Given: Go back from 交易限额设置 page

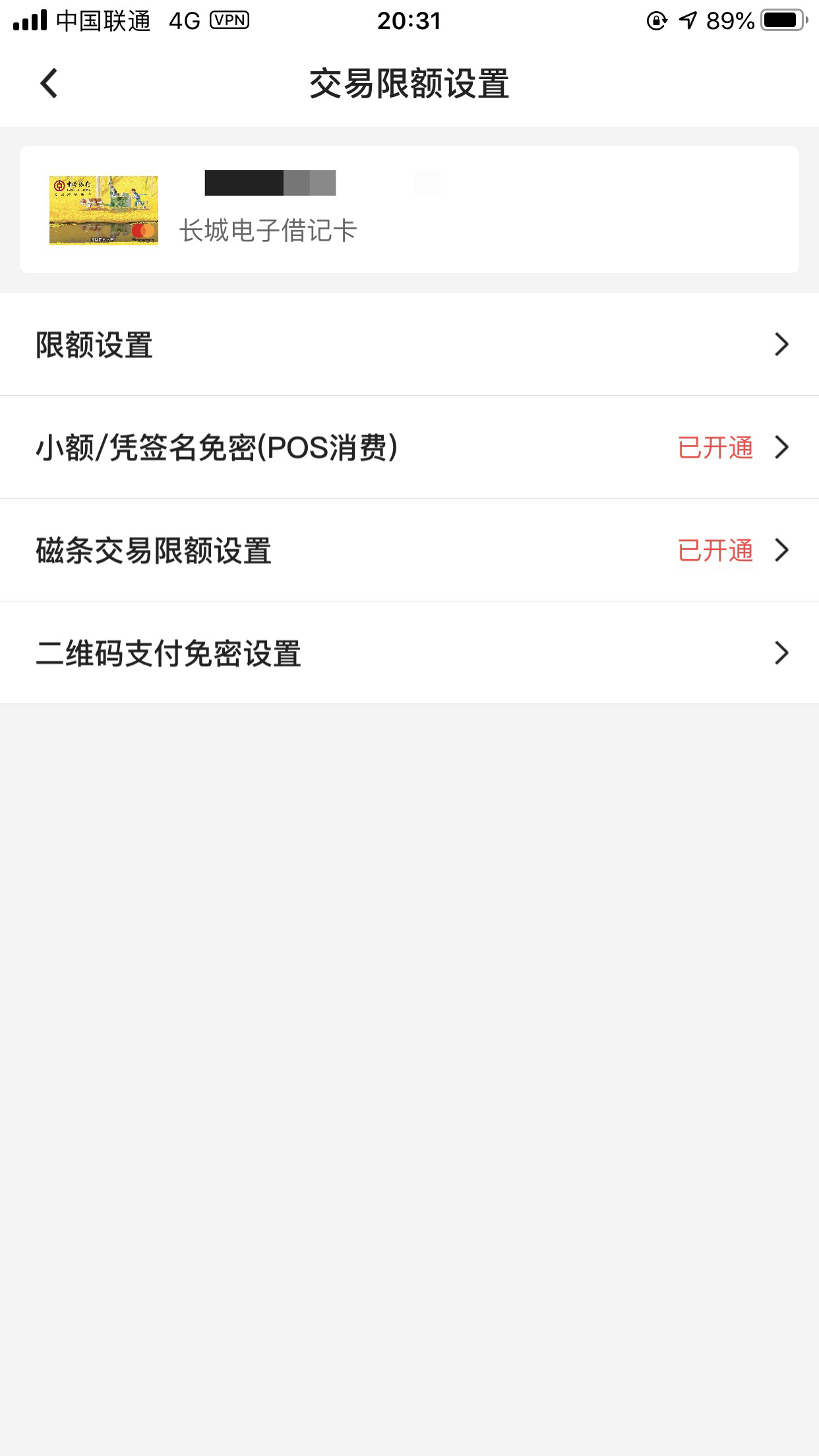Looking at the screenshot, I should point(49,84).
